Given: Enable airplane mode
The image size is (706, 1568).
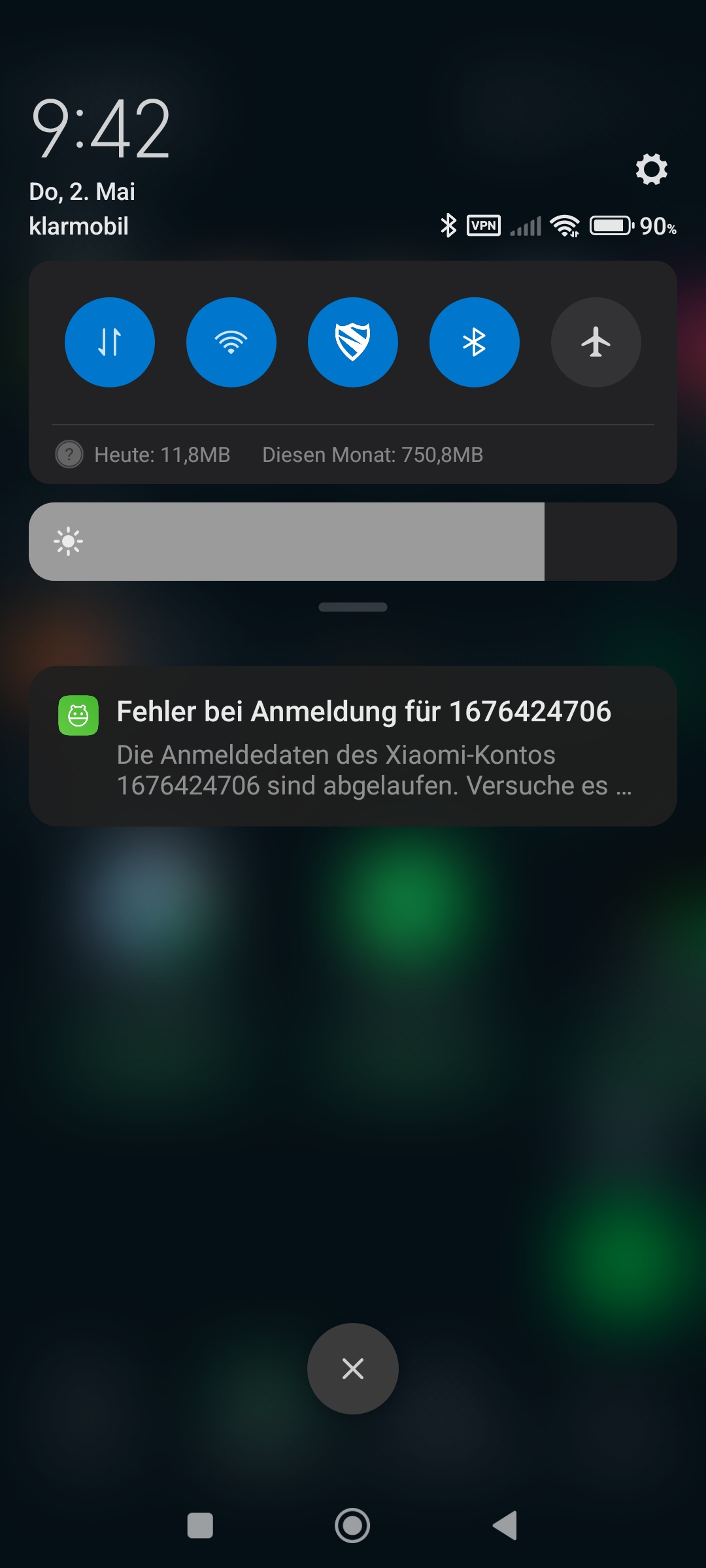Looking at the screenshot, I should pyautogui.click(x=596, y=342).
